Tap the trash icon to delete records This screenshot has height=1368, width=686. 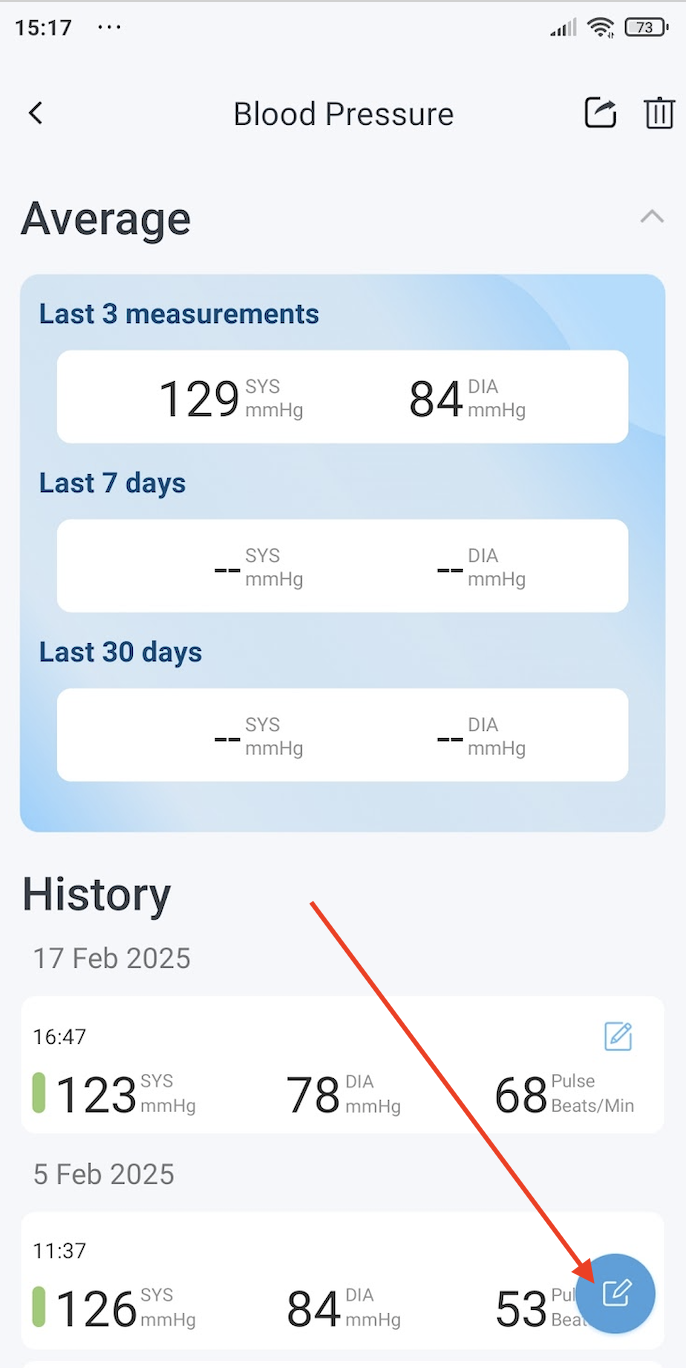659,113
